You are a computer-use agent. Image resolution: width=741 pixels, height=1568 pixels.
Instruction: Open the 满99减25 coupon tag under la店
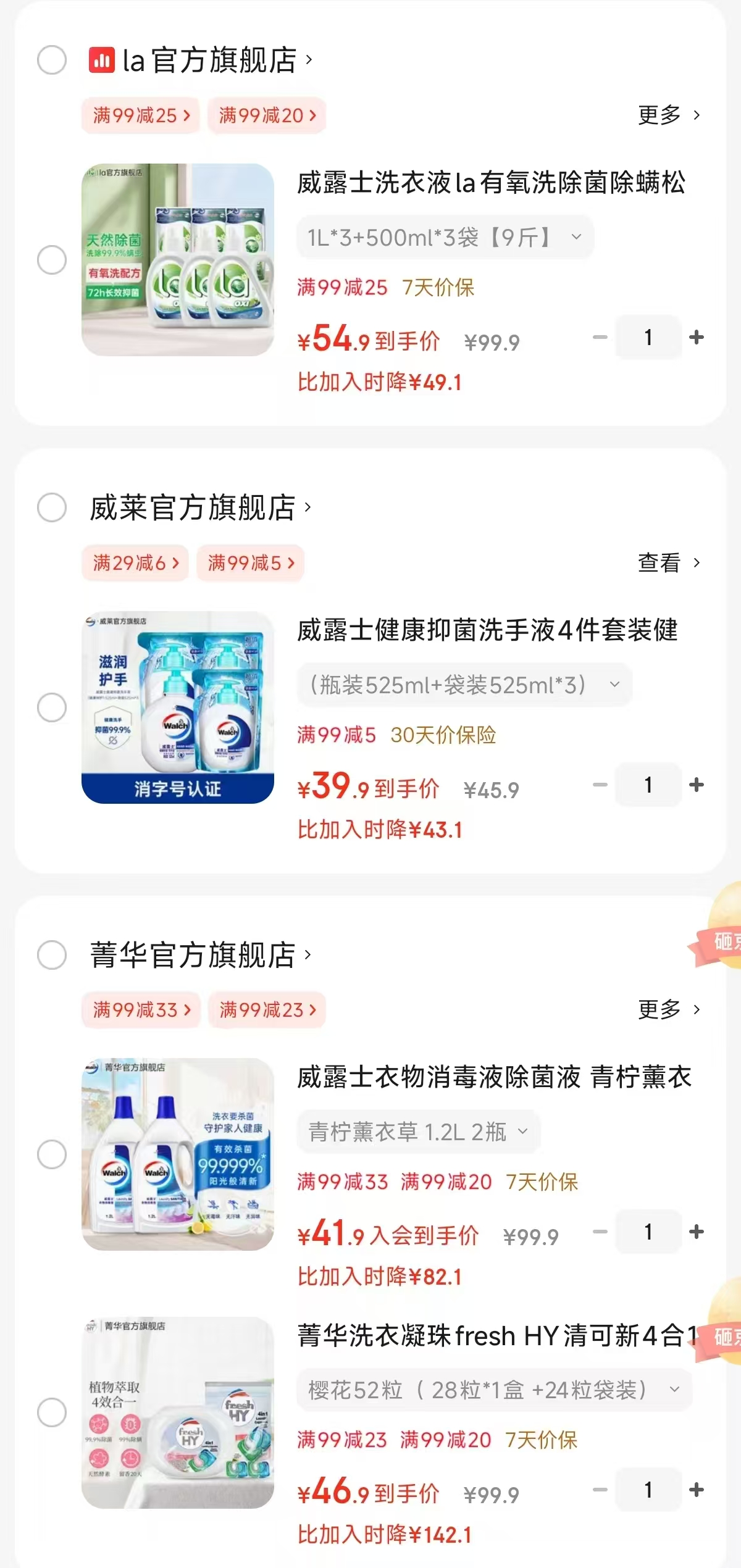140,115
